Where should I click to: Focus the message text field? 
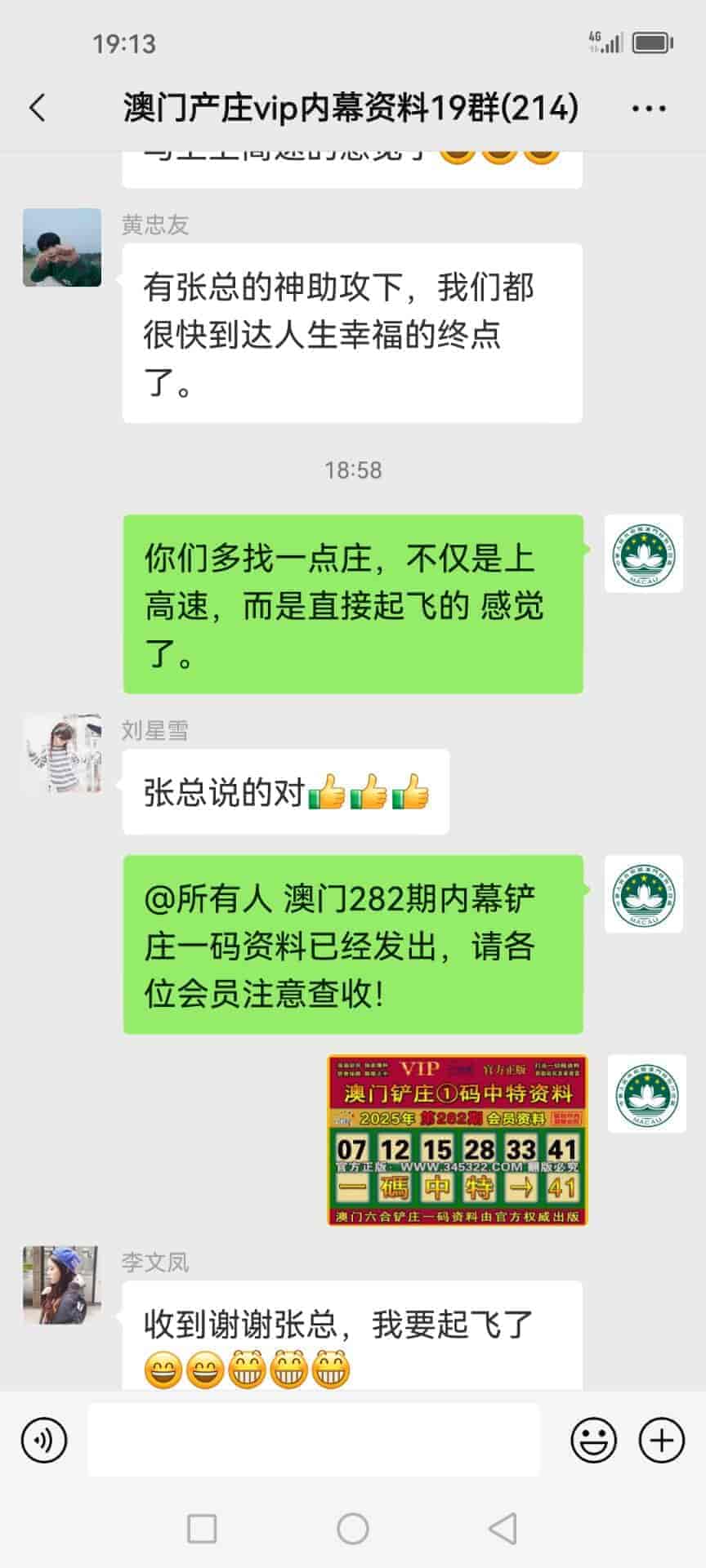[x=314, y=1441]
